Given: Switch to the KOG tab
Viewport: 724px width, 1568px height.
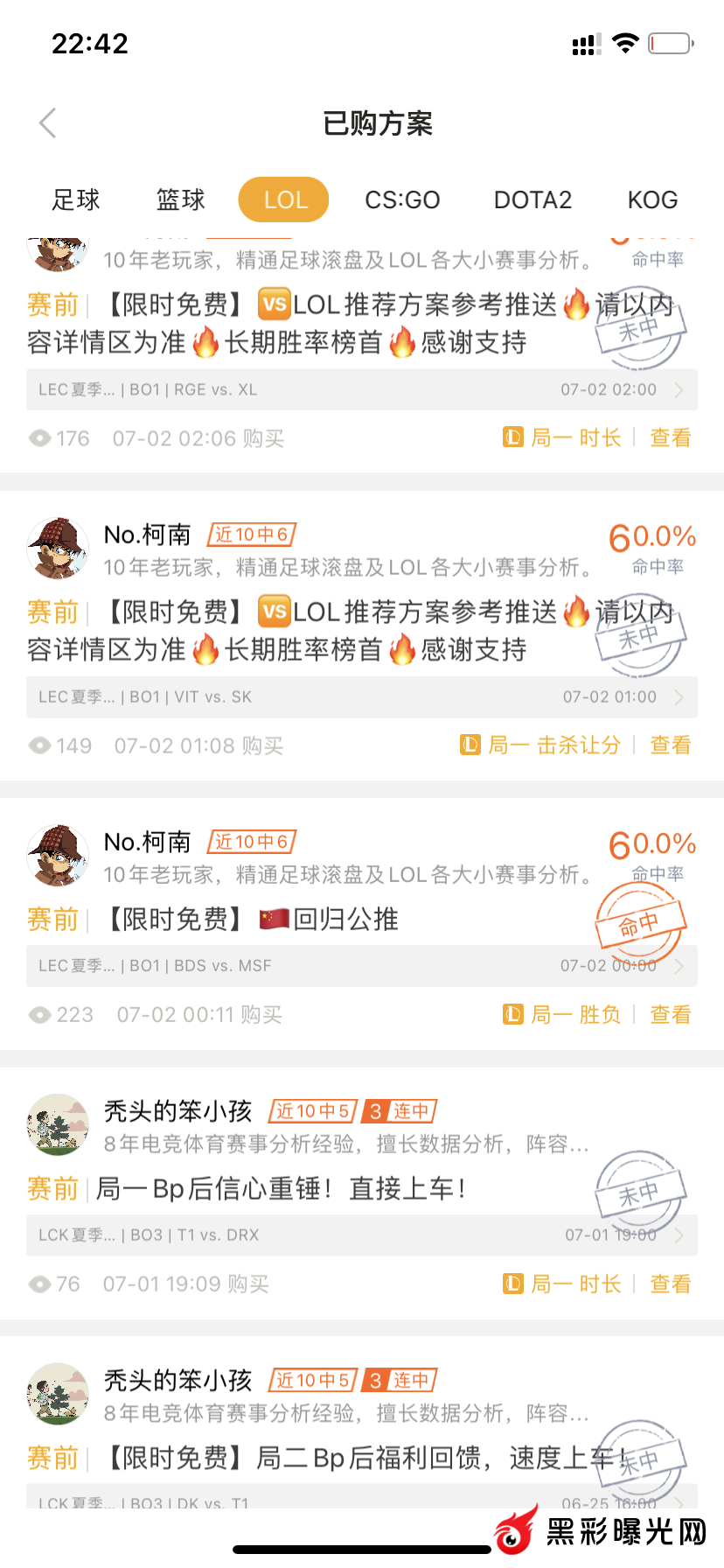Looking at the screenshot, I should coord(652,200).
